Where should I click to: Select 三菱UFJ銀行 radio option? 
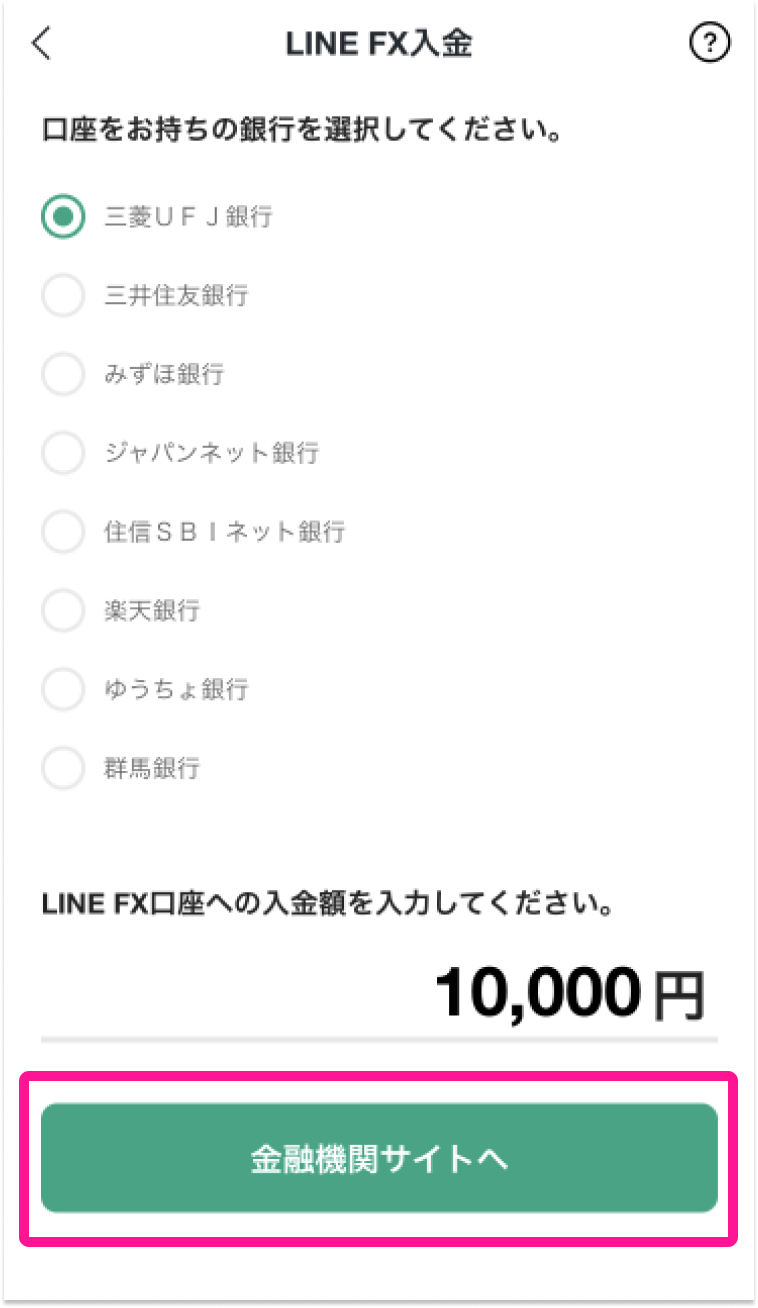(63, 217)
